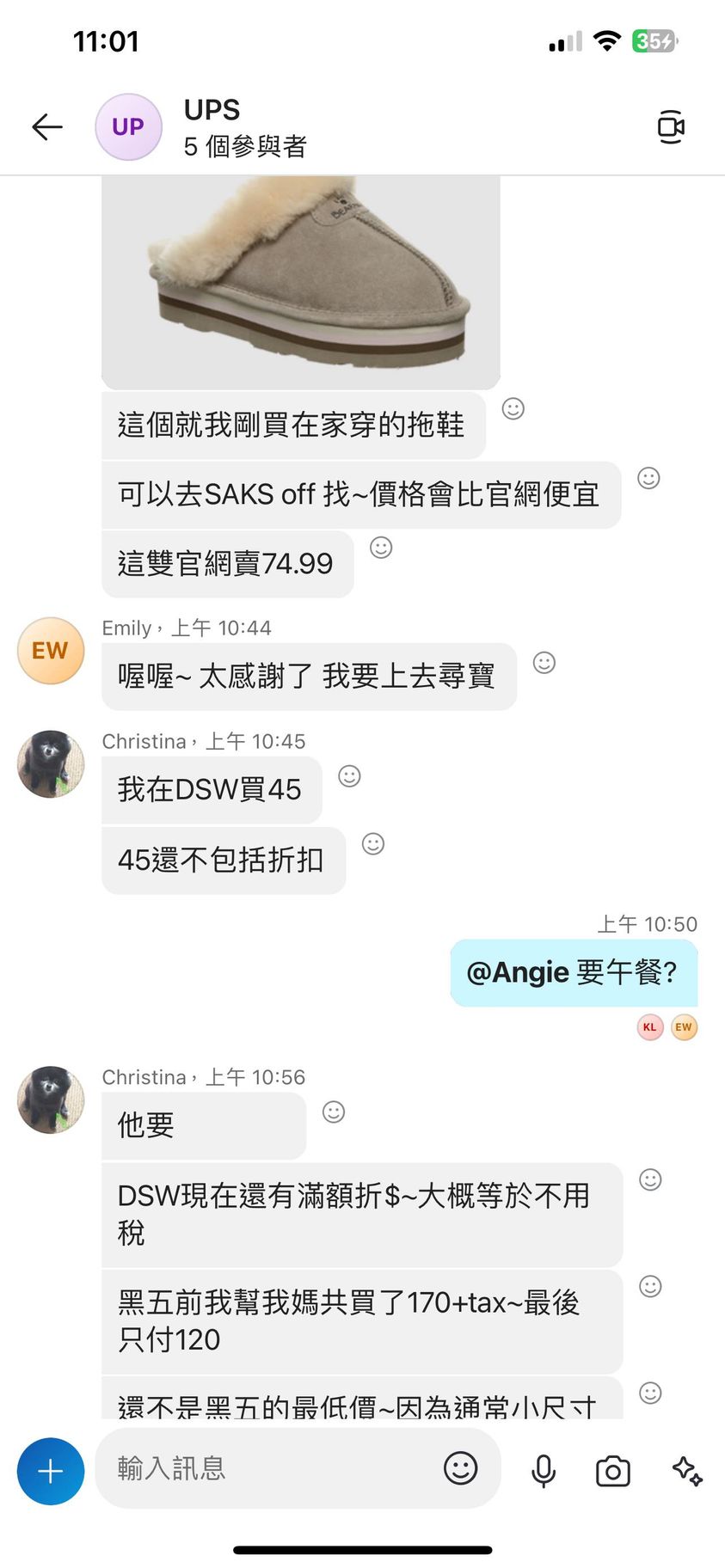The image size is (725, 1568).
Task: Start a video call with the group
Action: click(x=670, y=127)
